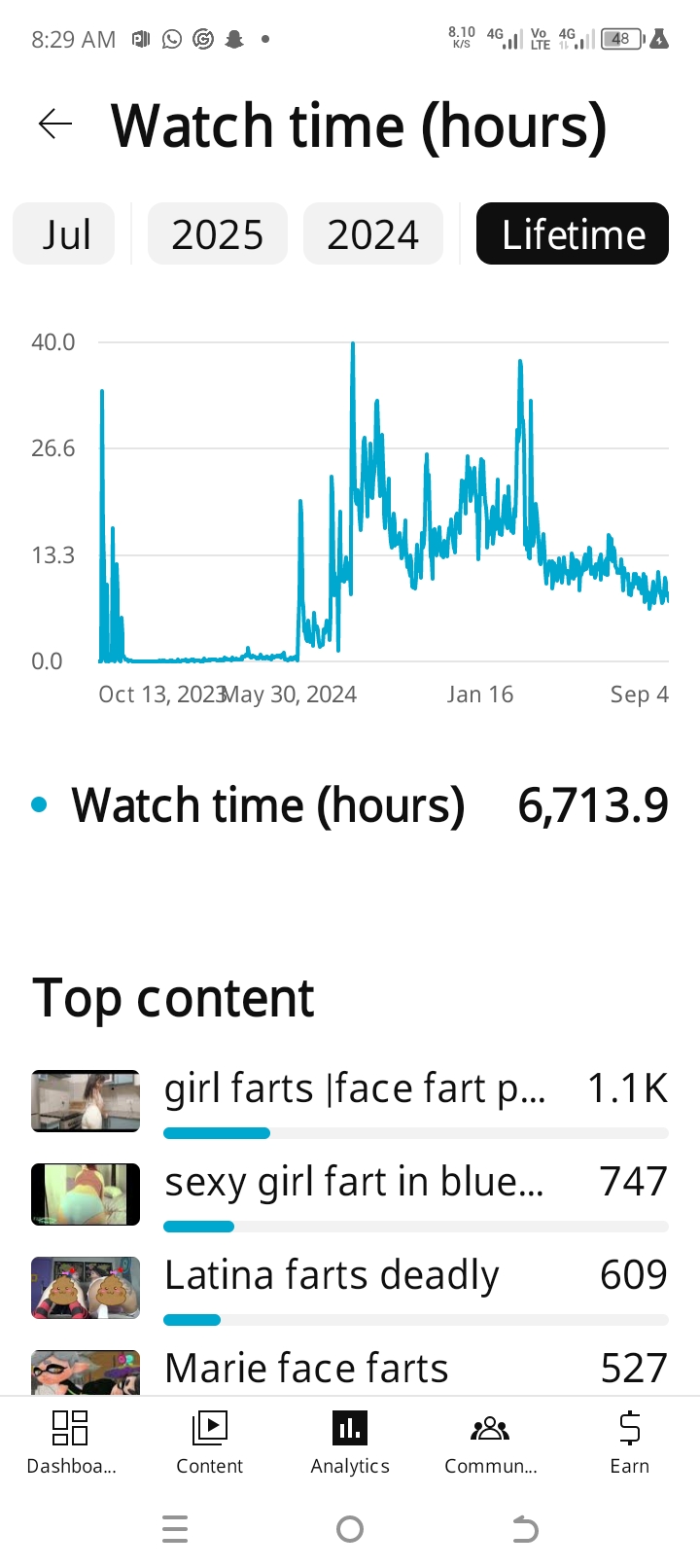
Task: Open the Earn tab
Action: (x=629, y=1443)
